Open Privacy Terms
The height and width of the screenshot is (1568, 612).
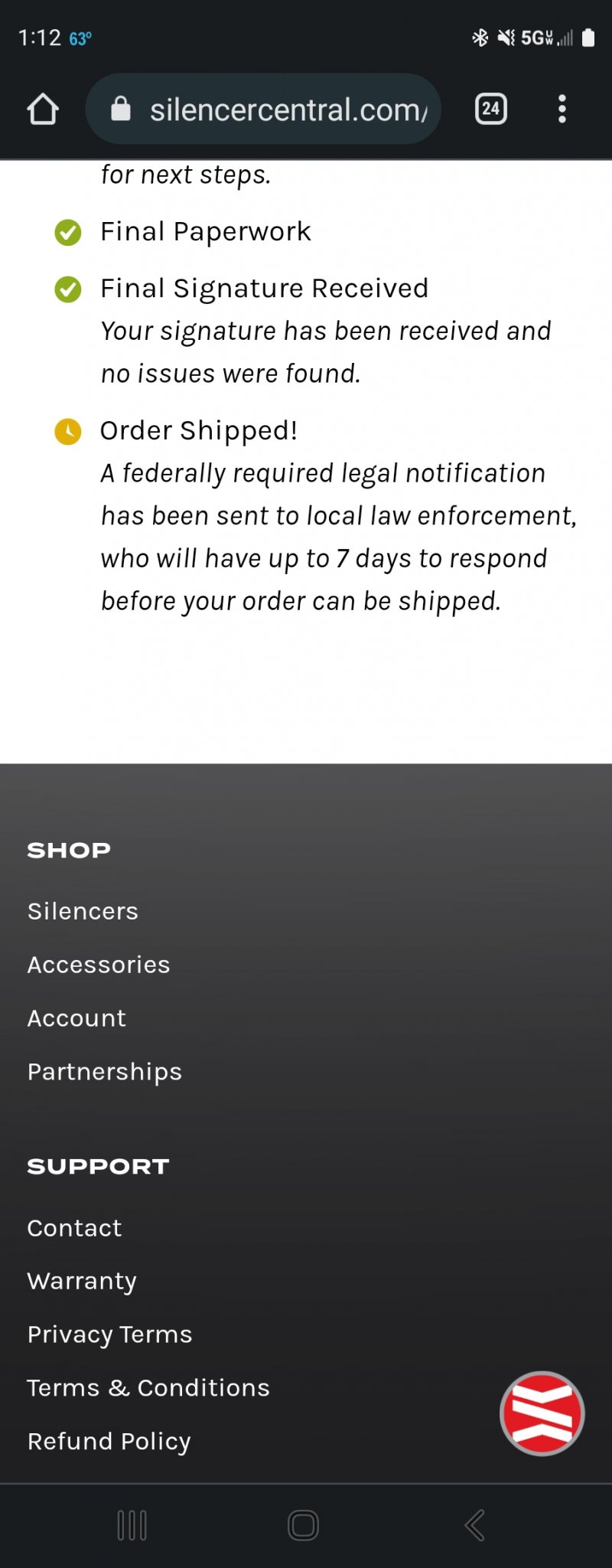(109, 1334)
